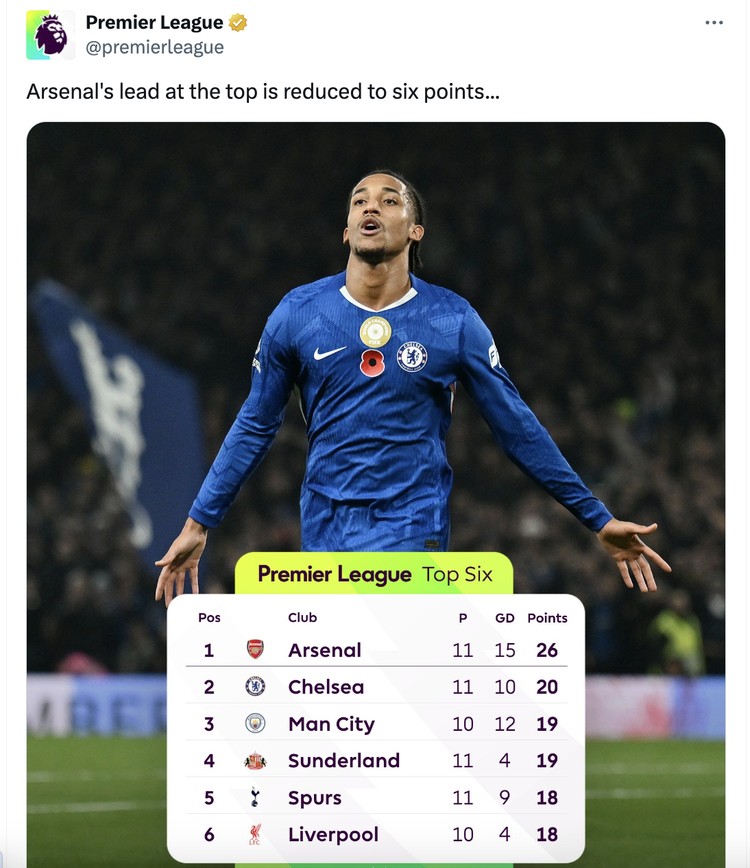This screenshot has width=750, height=868.
Task: Open the post options three-dot menu
Action: point(713,22)
